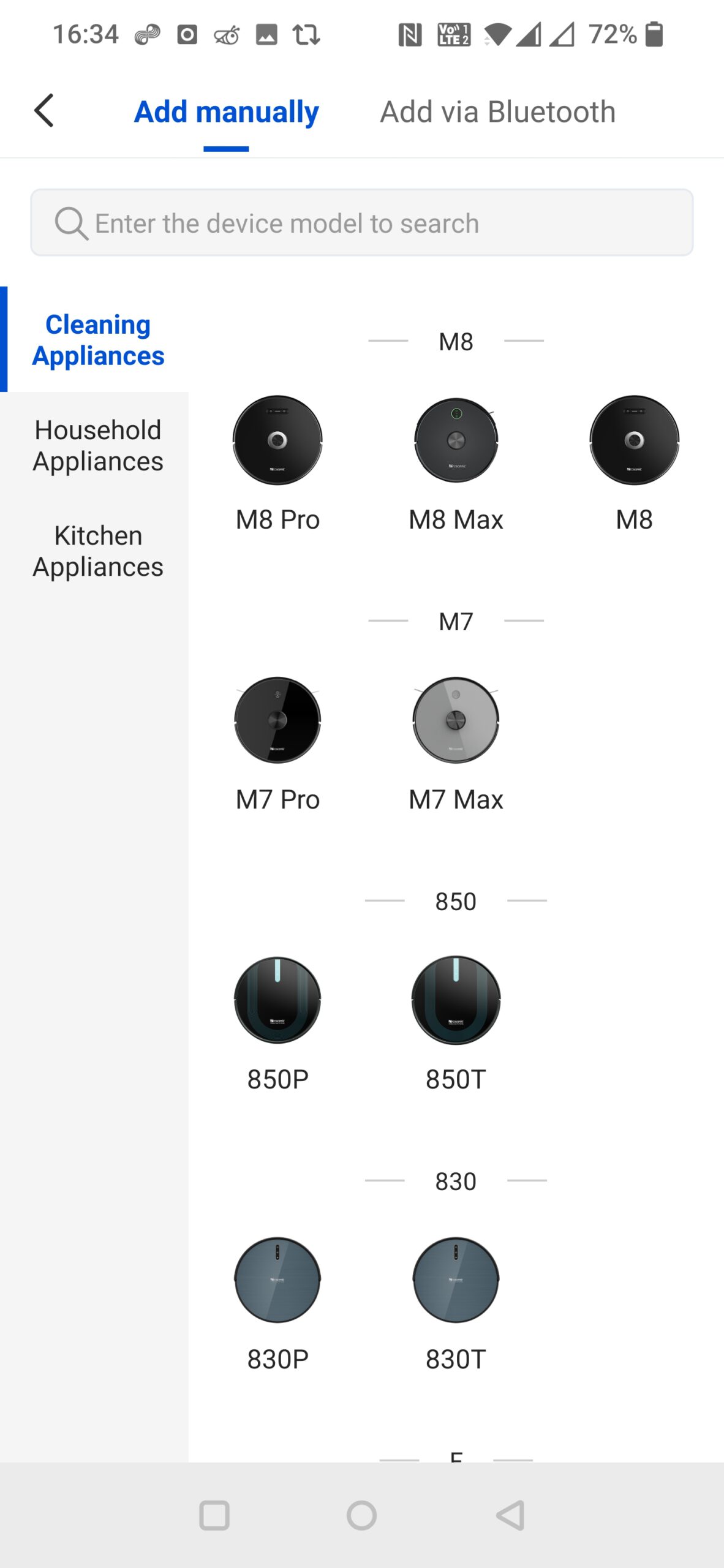
Task: Choose the 830T vacuum model
Action: tap(456, 1303)
